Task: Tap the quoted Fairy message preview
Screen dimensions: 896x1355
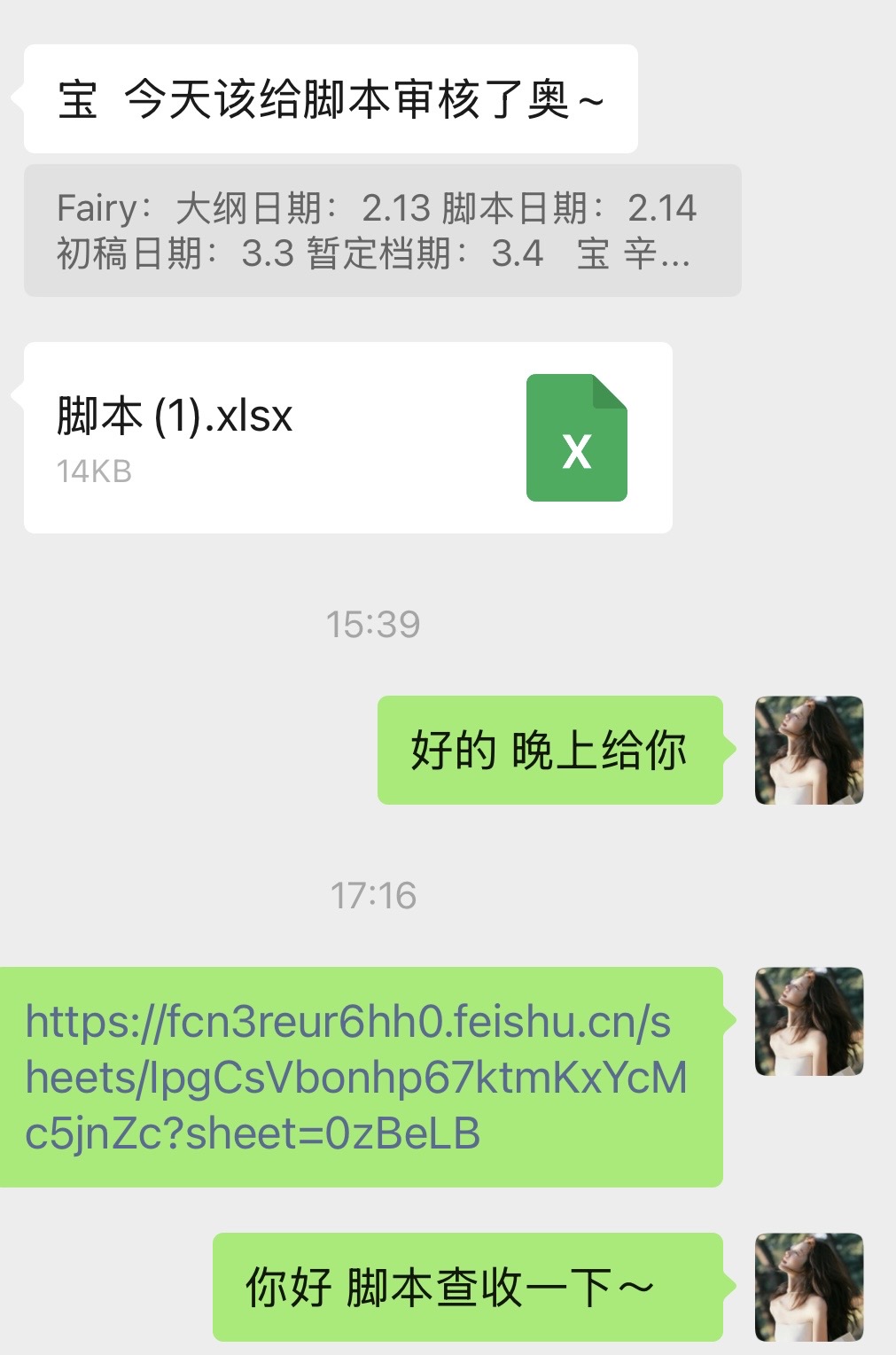Action: point(382,230)
